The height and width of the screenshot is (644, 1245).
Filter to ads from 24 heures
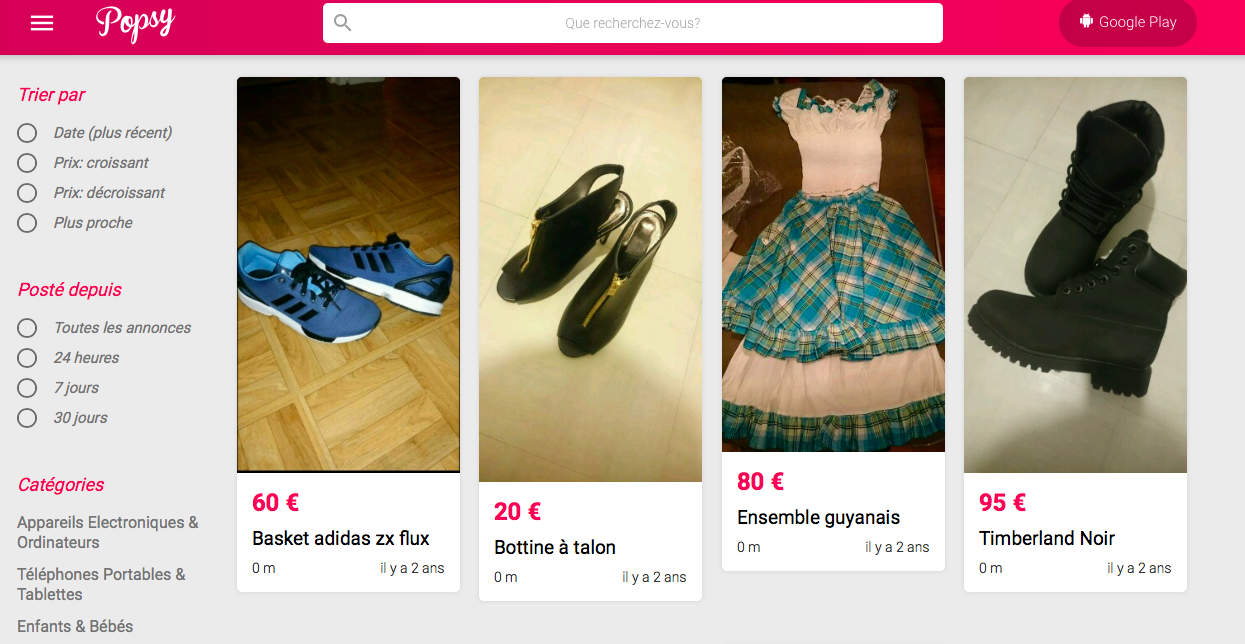[x=69, y=358]
